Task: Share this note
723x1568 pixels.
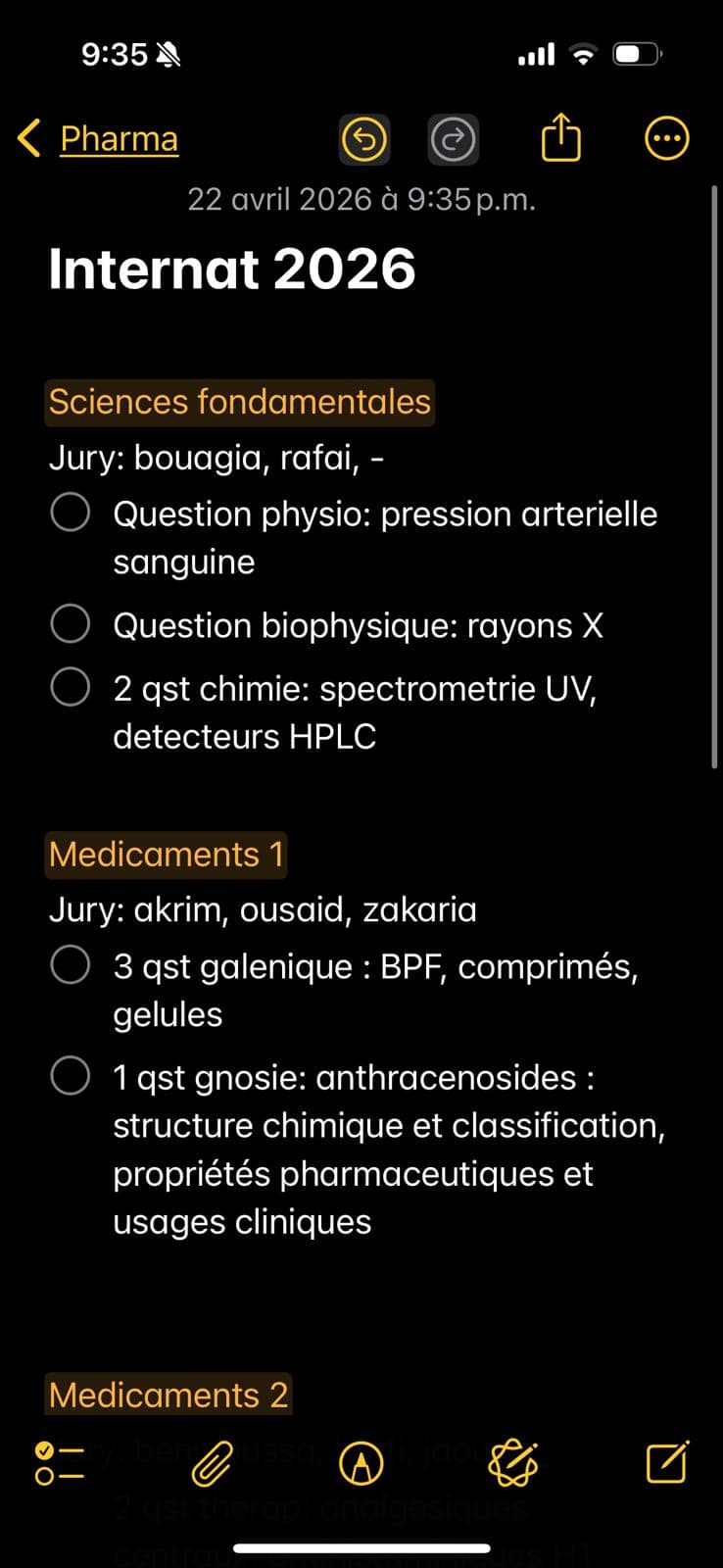Action: coord(561,137)
